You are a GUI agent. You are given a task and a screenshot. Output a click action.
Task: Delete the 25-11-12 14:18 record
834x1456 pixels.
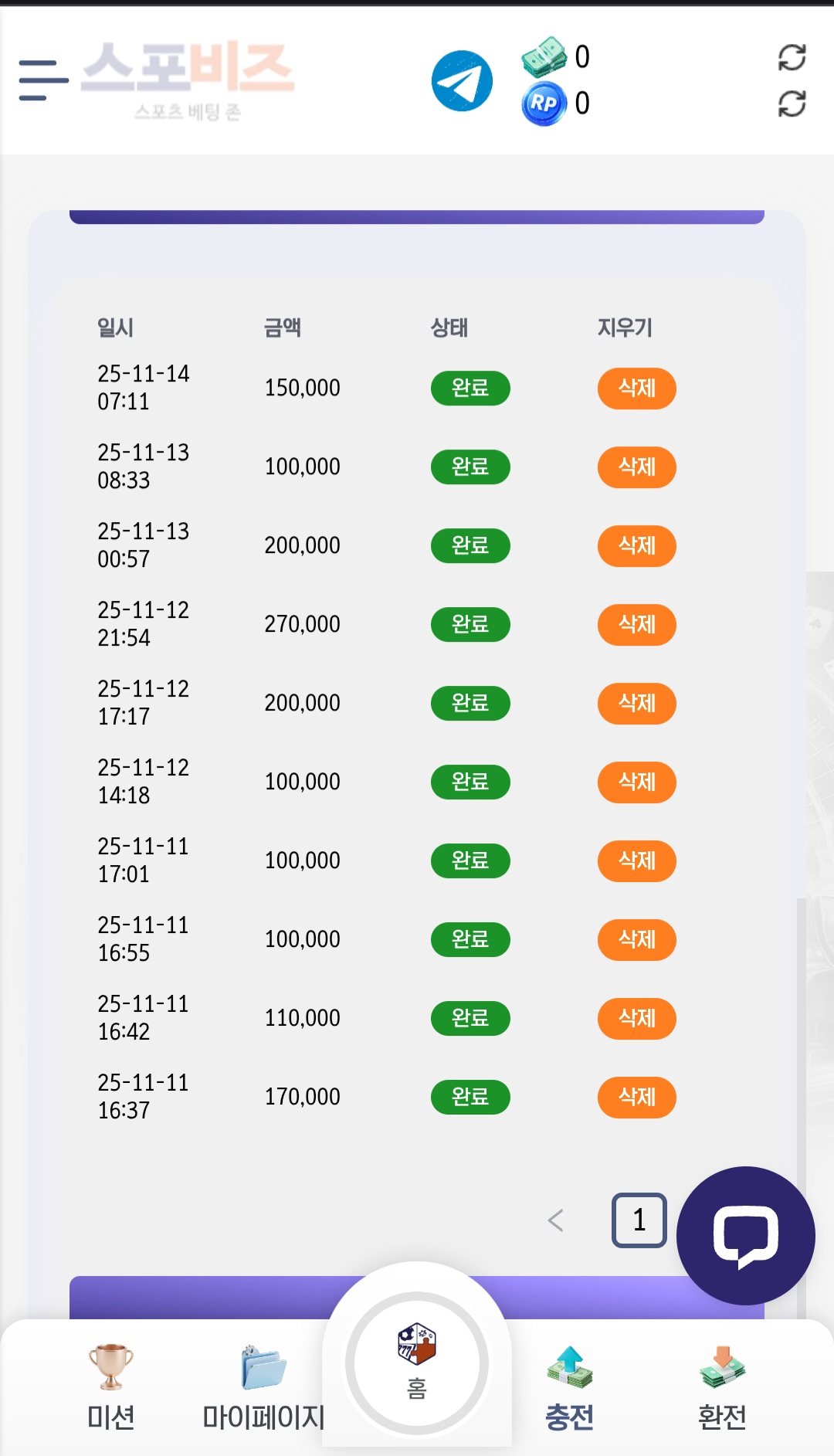click(636, 782)
